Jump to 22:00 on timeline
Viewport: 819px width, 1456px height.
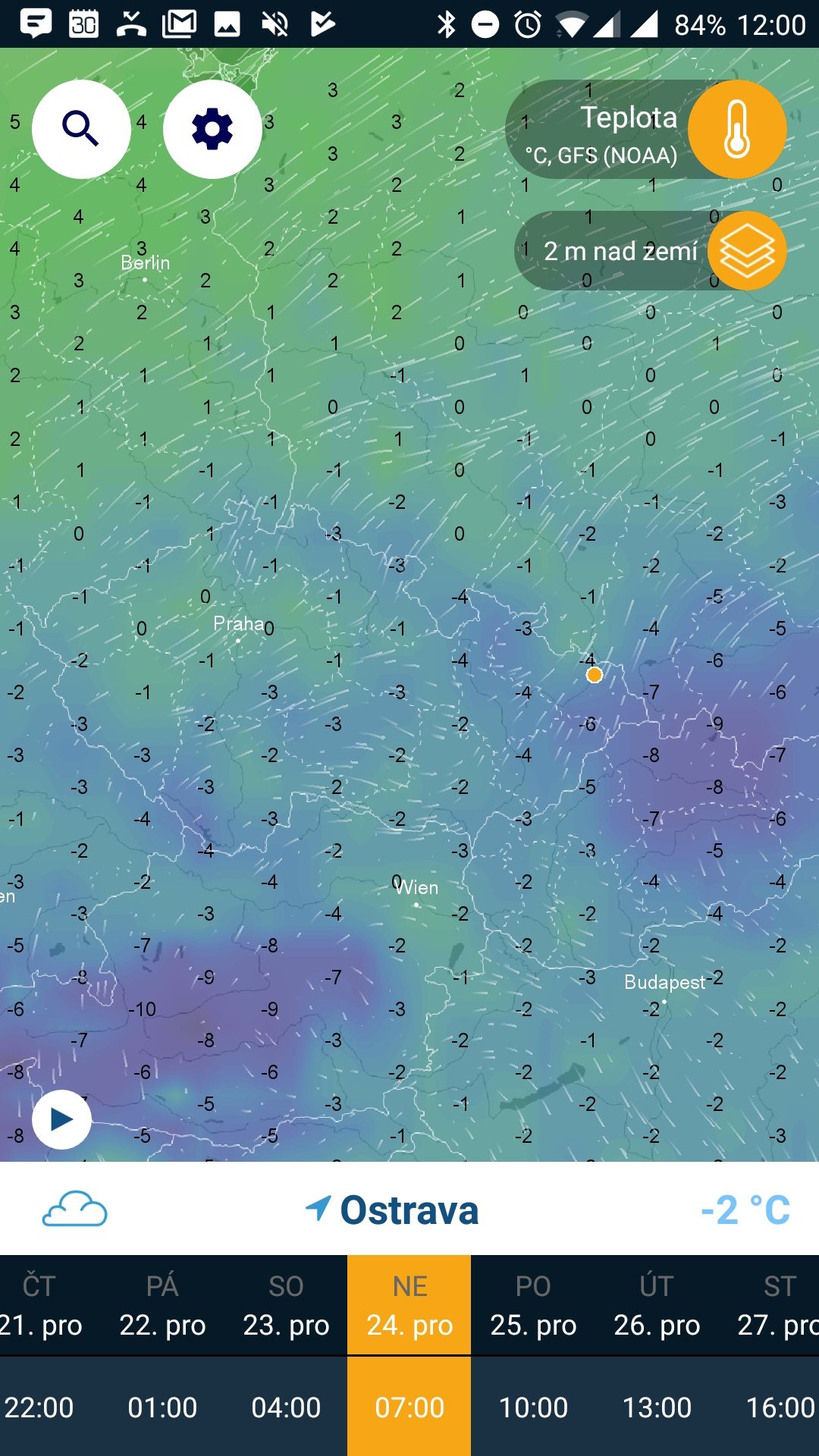39,1407
